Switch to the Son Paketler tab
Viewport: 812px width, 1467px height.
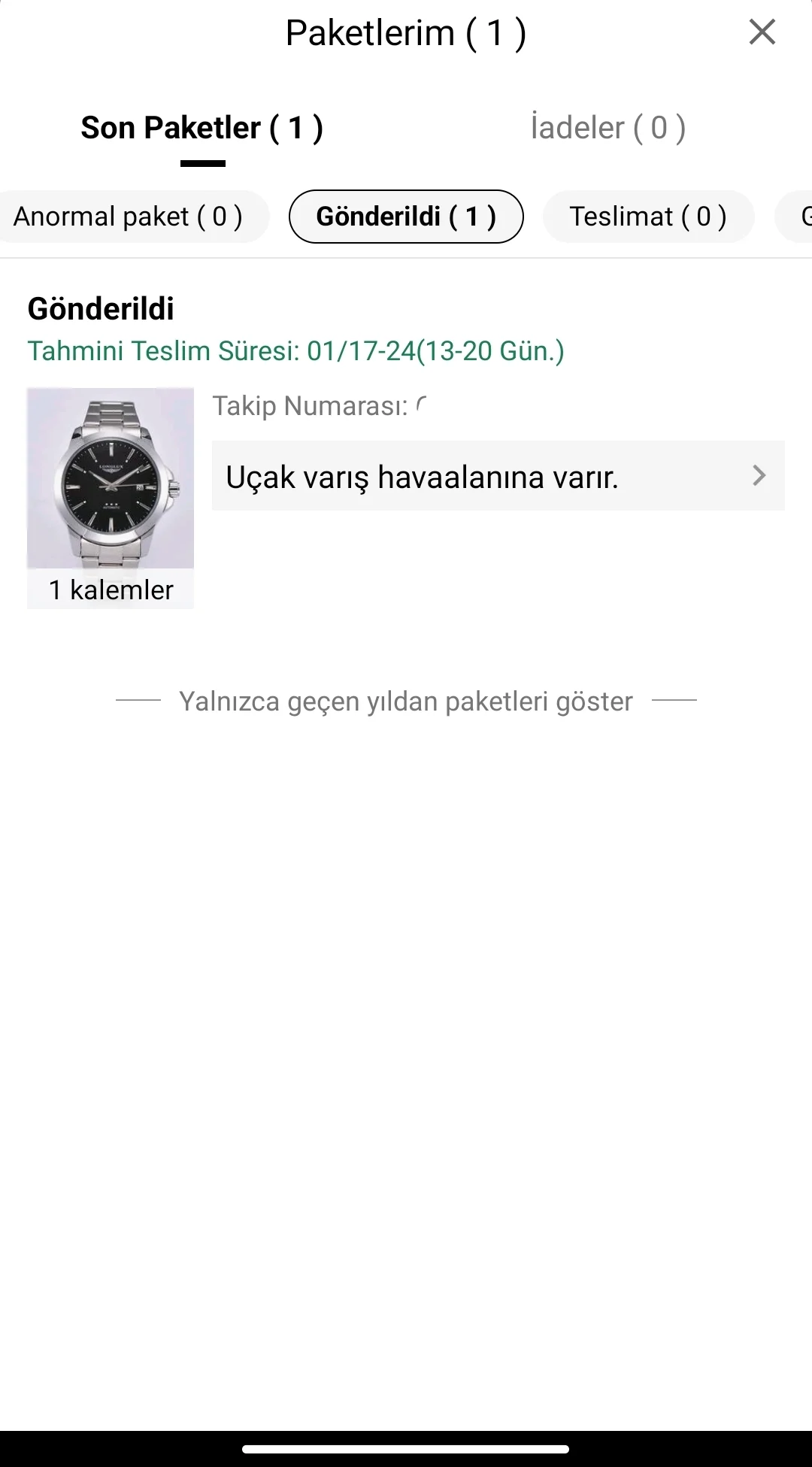point(202,128)
